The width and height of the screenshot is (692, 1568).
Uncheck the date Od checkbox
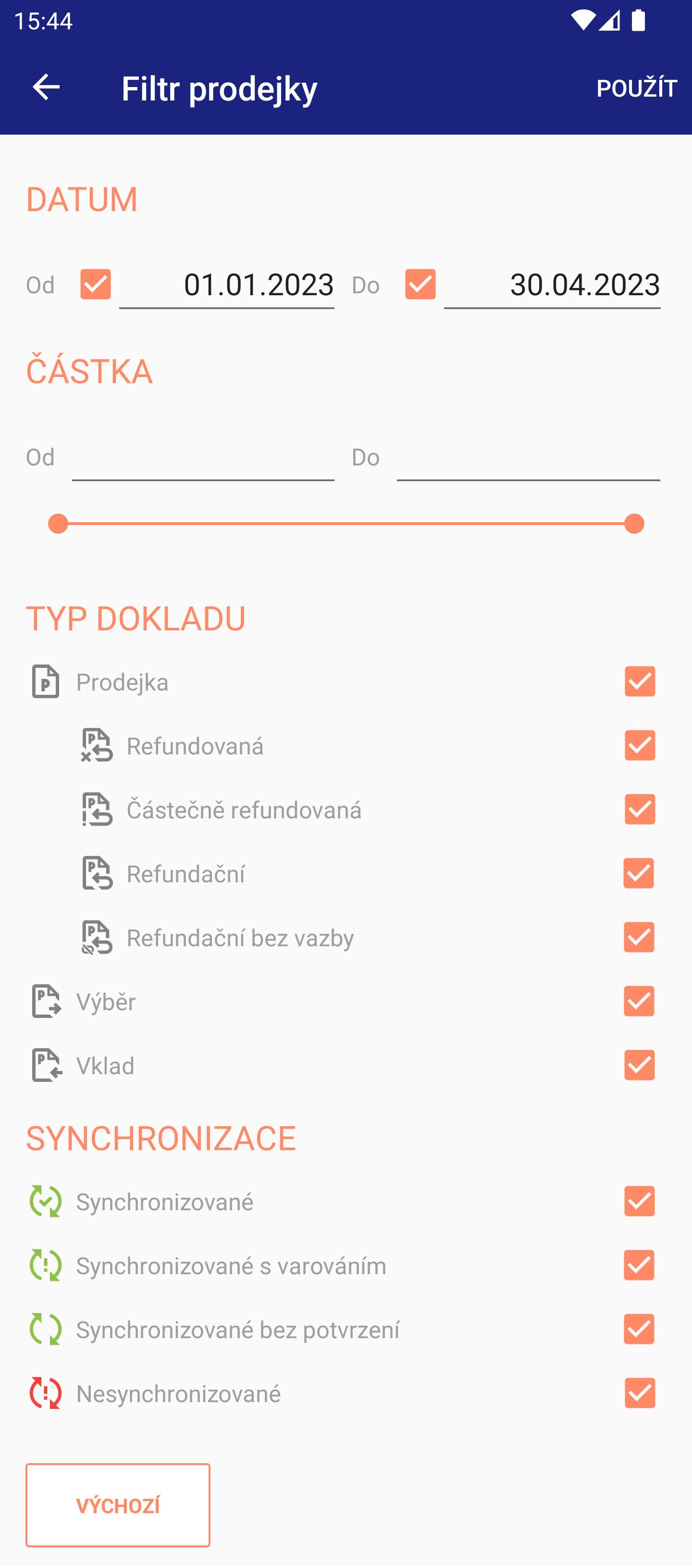96,284
